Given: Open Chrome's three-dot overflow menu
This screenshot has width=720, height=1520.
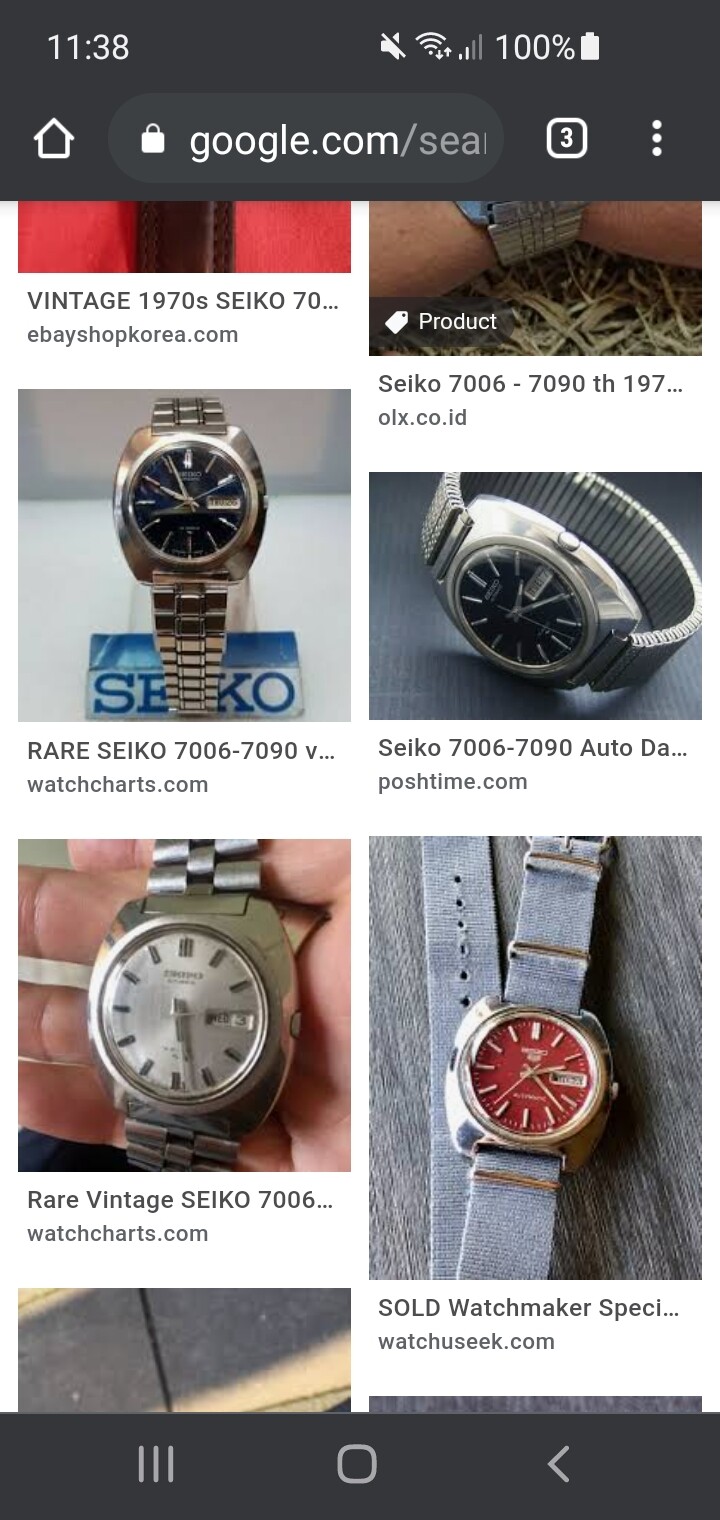Looking at the screenshot, I should (x=656, y=139).
